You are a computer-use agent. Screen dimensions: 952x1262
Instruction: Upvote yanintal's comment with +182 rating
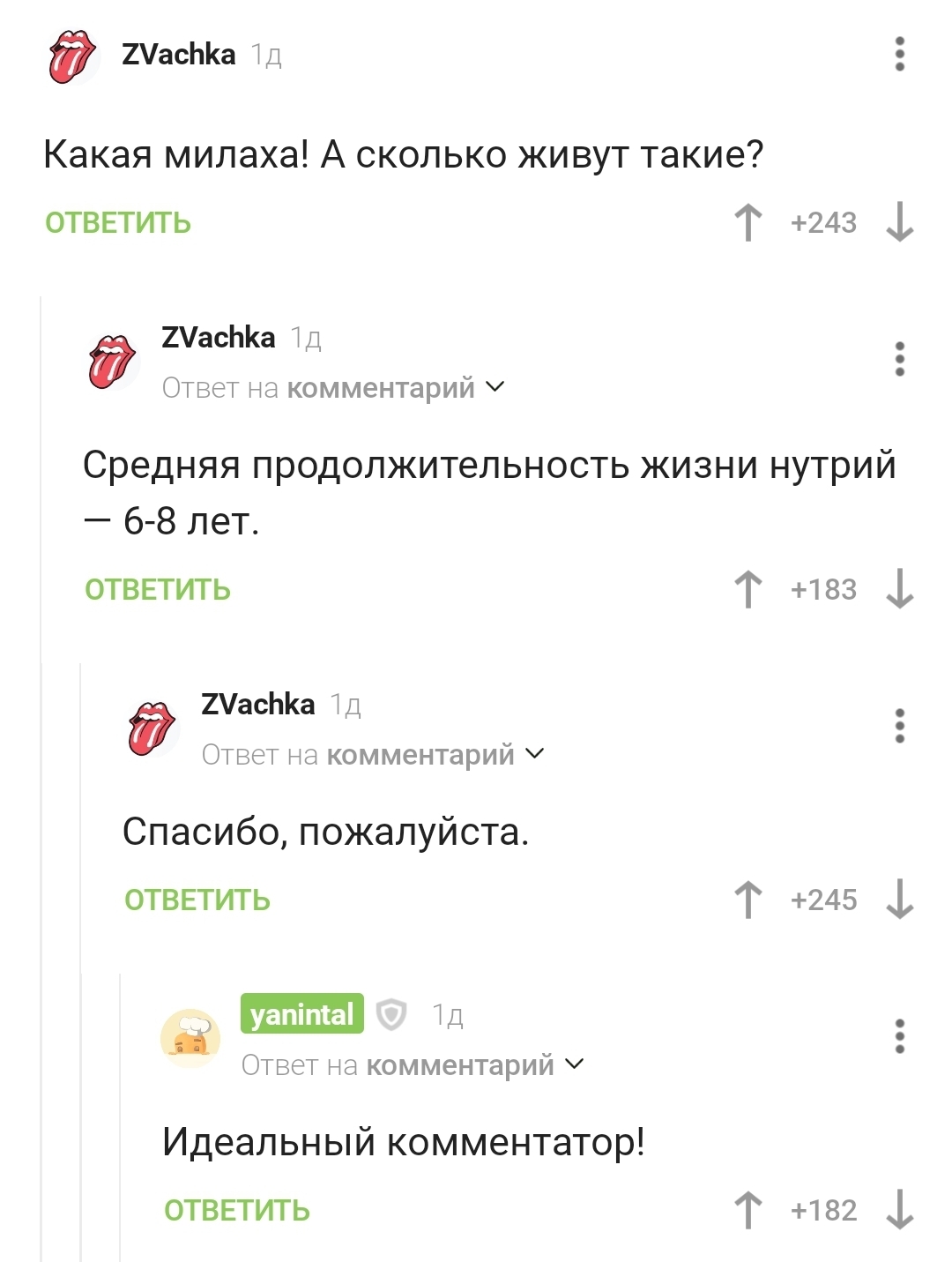click(x=748, y=1210)
